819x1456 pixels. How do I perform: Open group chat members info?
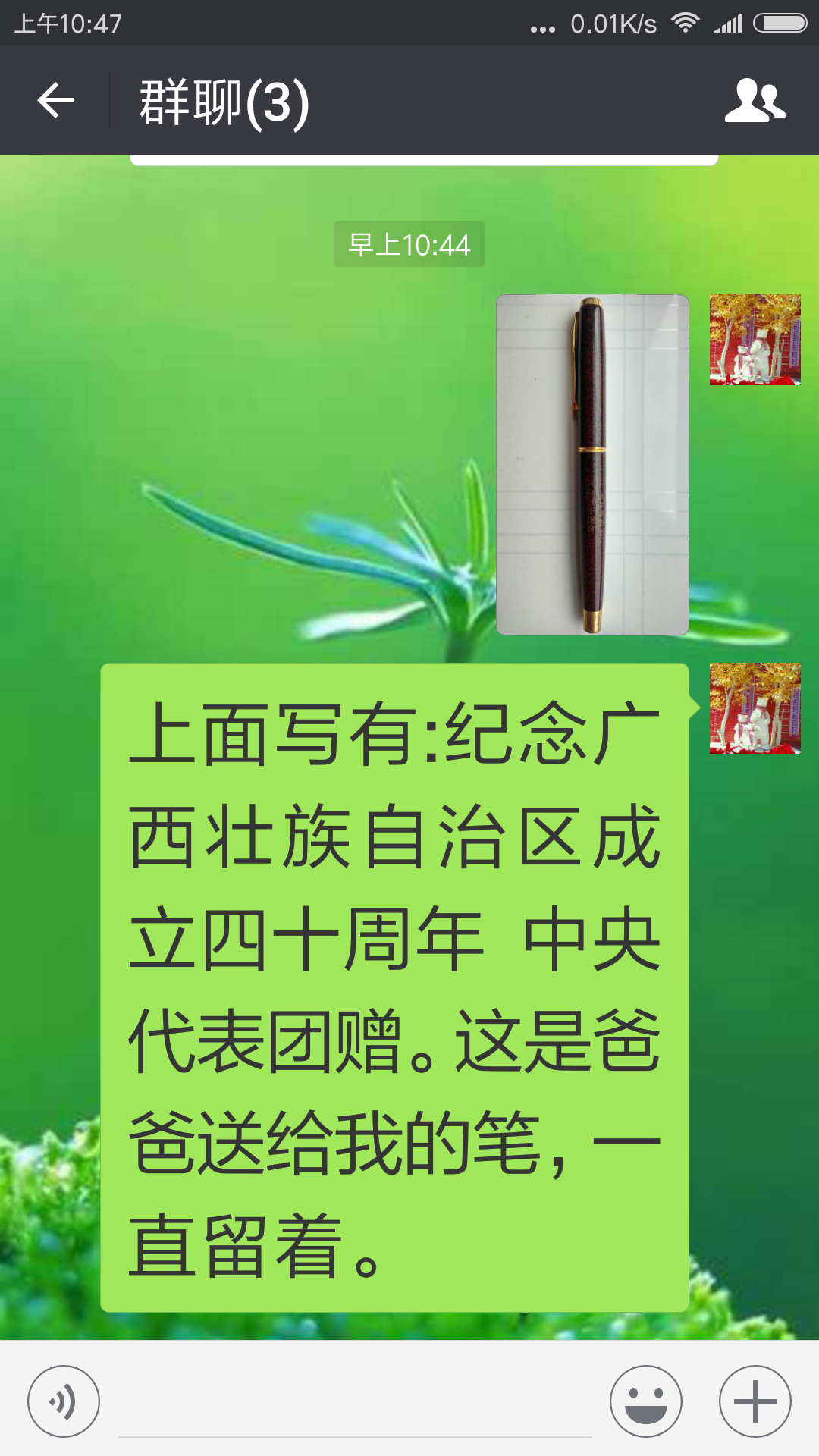pos(755,101)
